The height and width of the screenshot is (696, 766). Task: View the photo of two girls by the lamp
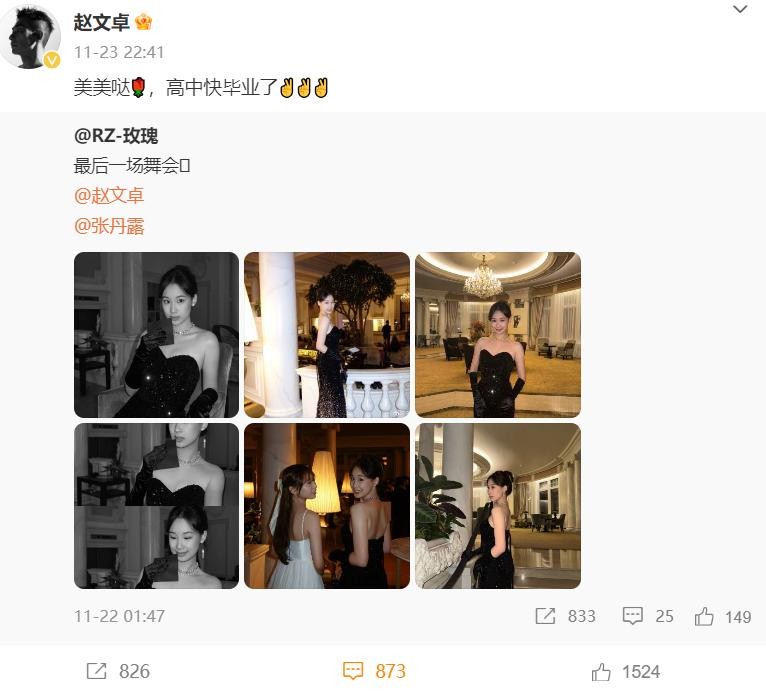coord(327,505)
